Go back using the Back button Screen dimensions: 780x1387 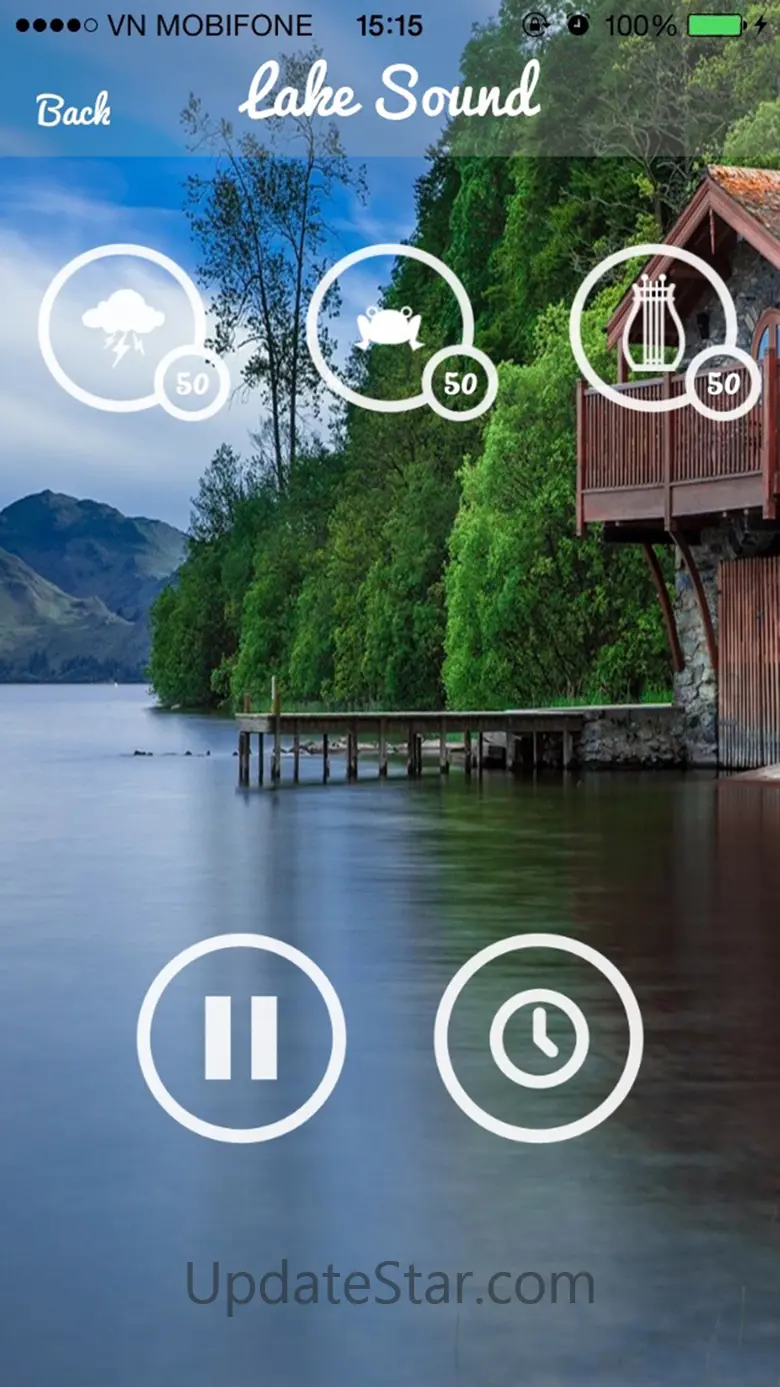[73, 111]
